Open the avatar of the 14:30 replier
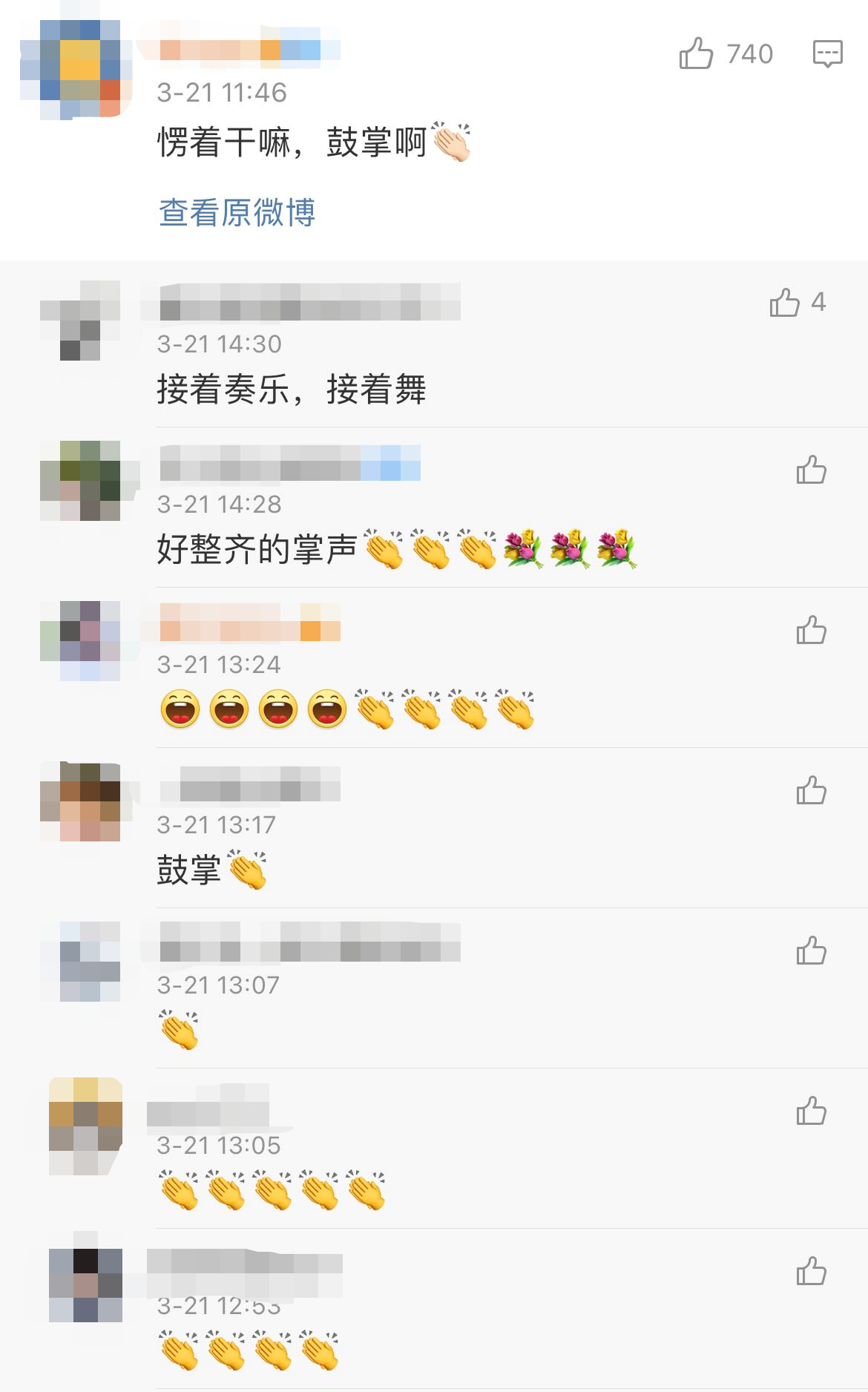 [80, 321]
